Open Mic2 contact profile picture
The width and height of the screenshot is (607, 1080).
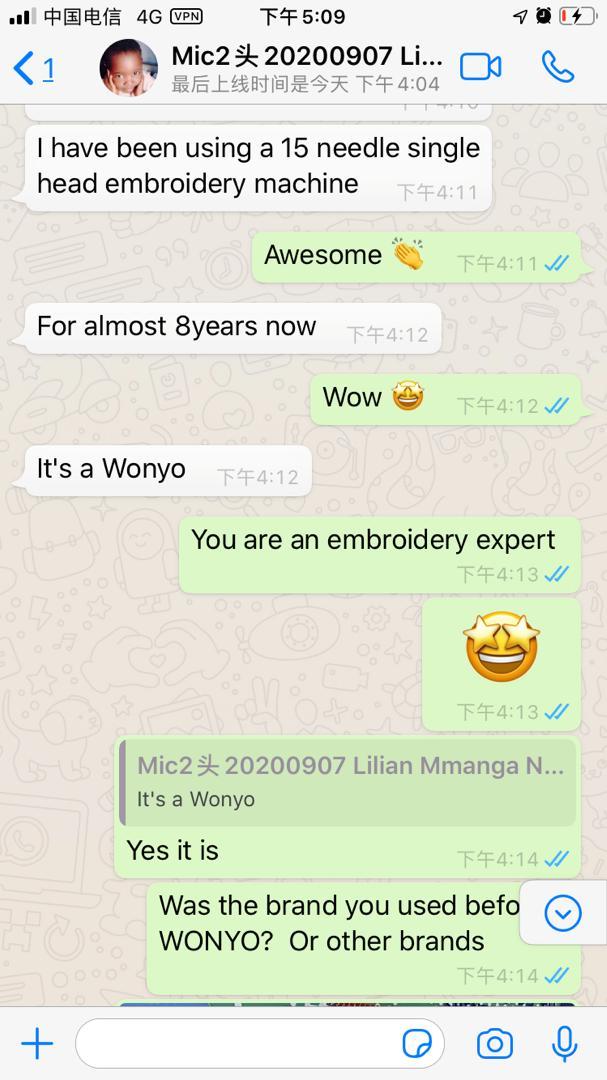click(x=128, y=68)
